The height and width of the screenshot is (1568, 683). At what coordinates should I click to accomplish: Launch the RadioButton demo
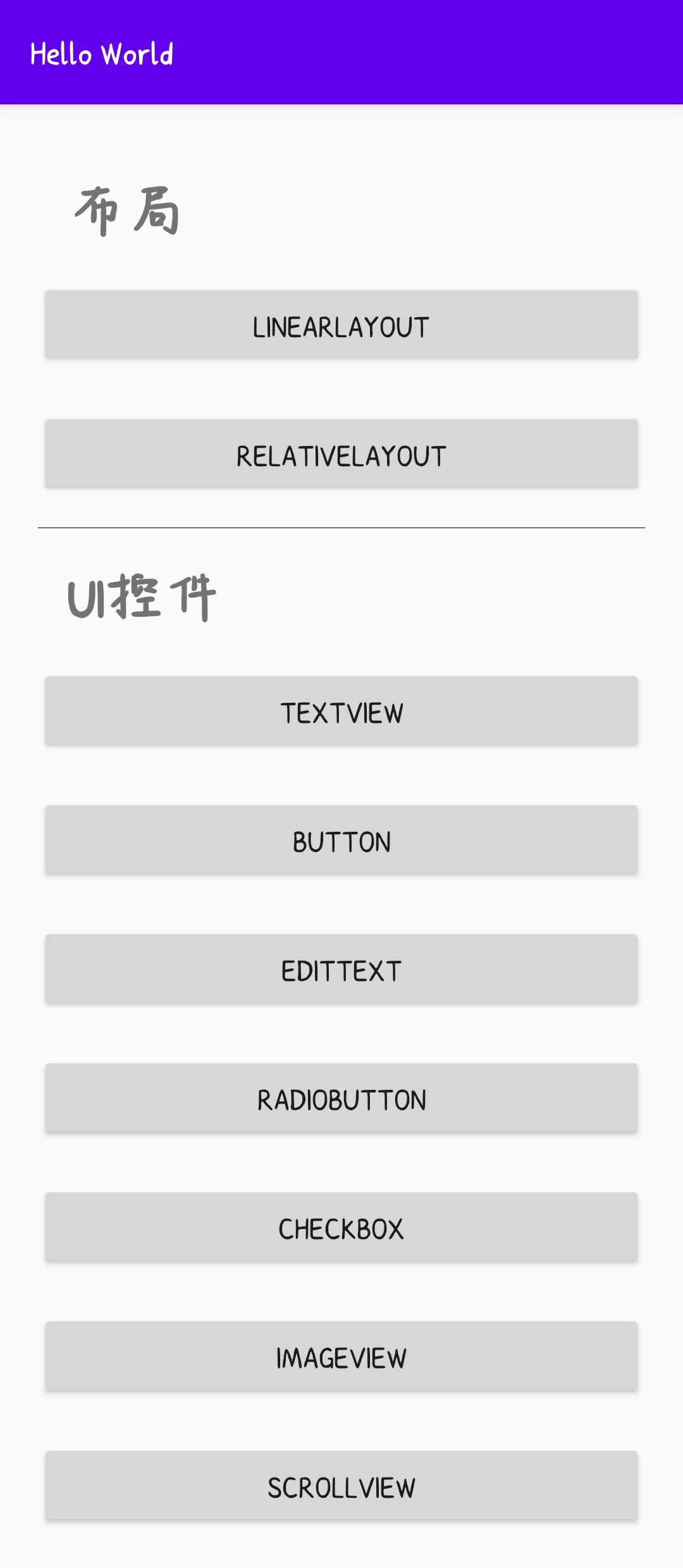pyautogui.click(x=341, y=1099)
